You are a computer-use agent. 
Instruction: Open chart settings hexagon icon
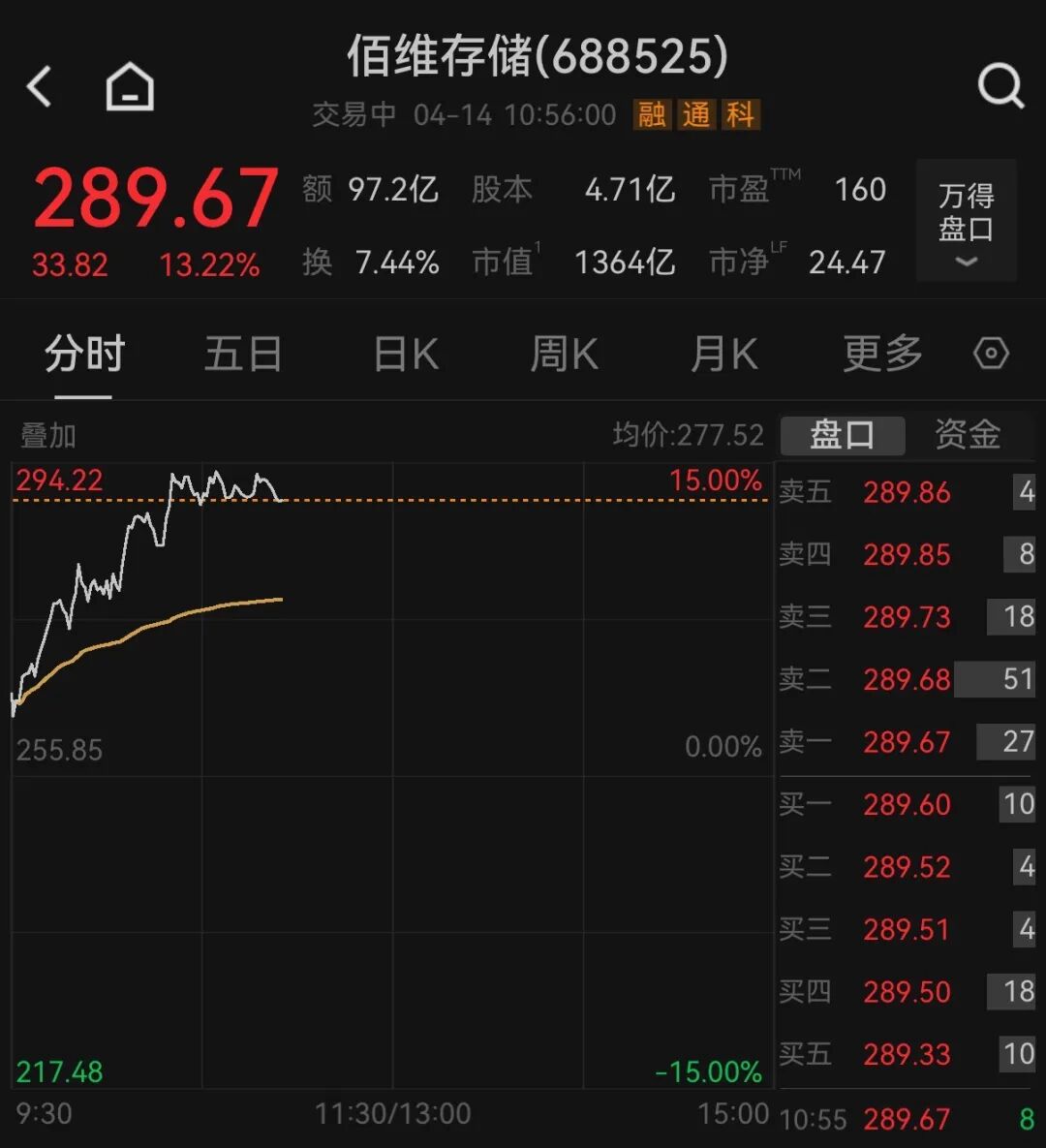coord(991,355)
